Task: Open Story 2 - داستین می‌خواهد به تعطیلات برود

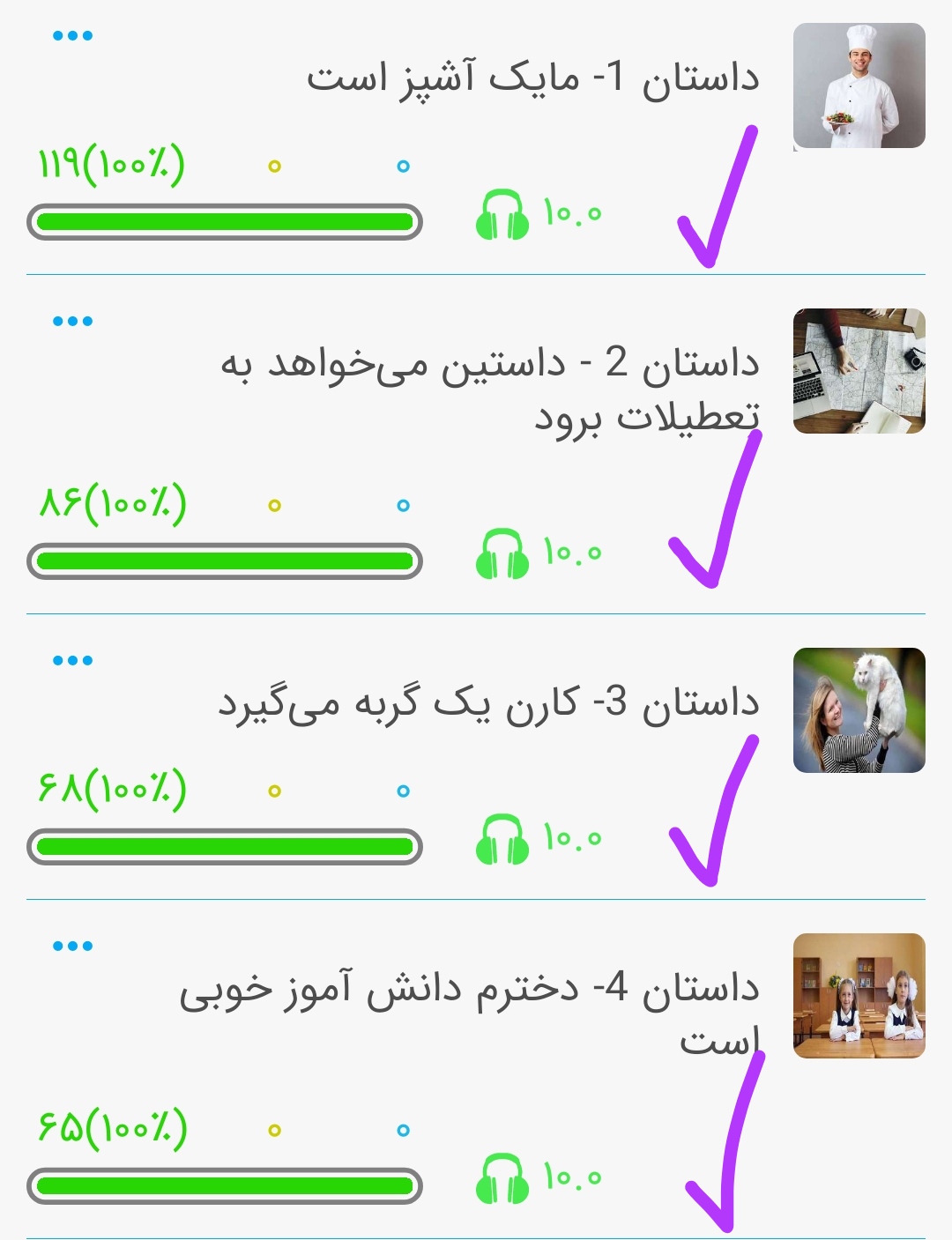Action: [x=490, y=388]
